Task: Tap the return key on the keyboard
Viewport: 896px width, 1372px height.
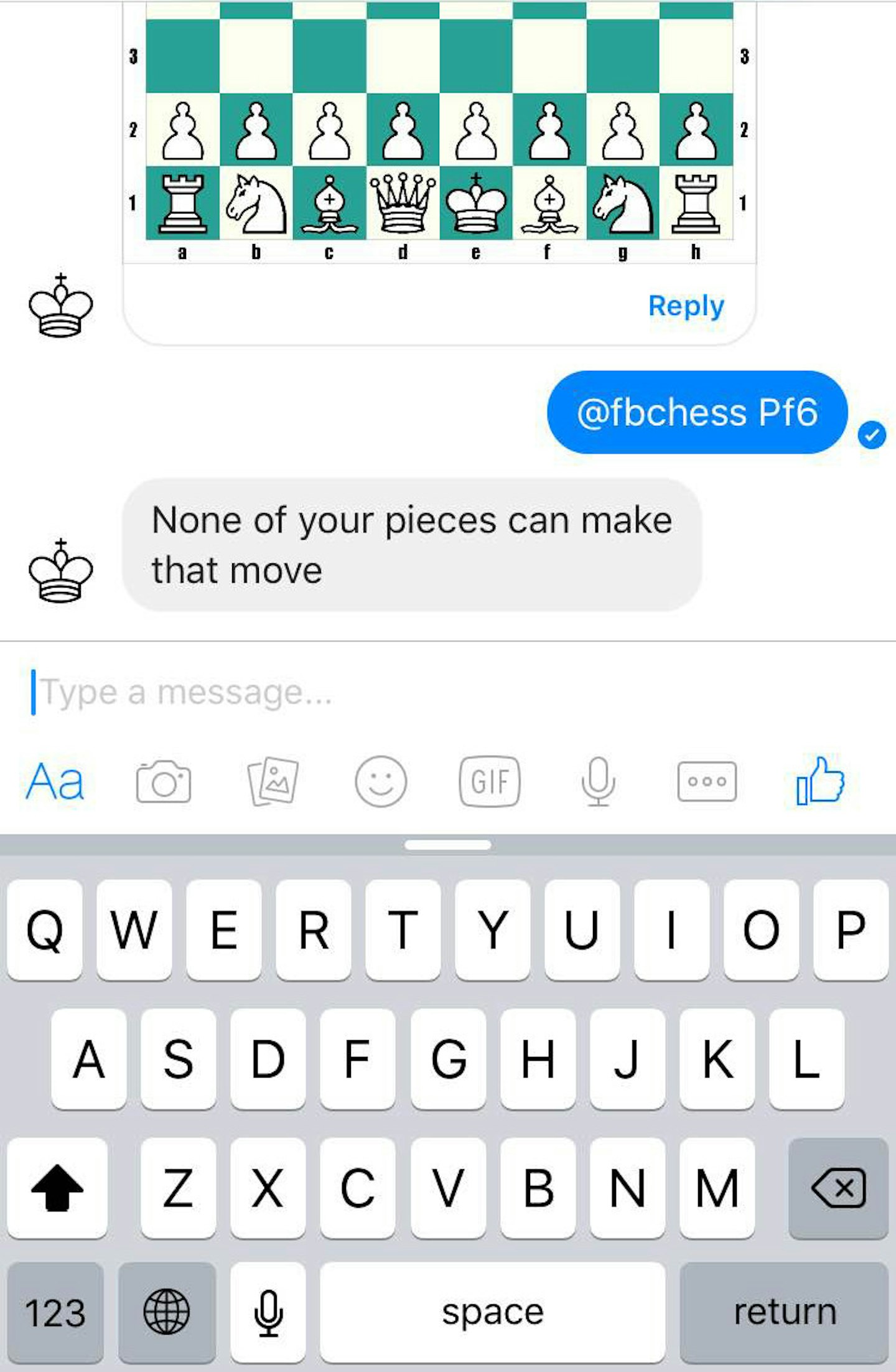Action: [x=784, y=1312]
